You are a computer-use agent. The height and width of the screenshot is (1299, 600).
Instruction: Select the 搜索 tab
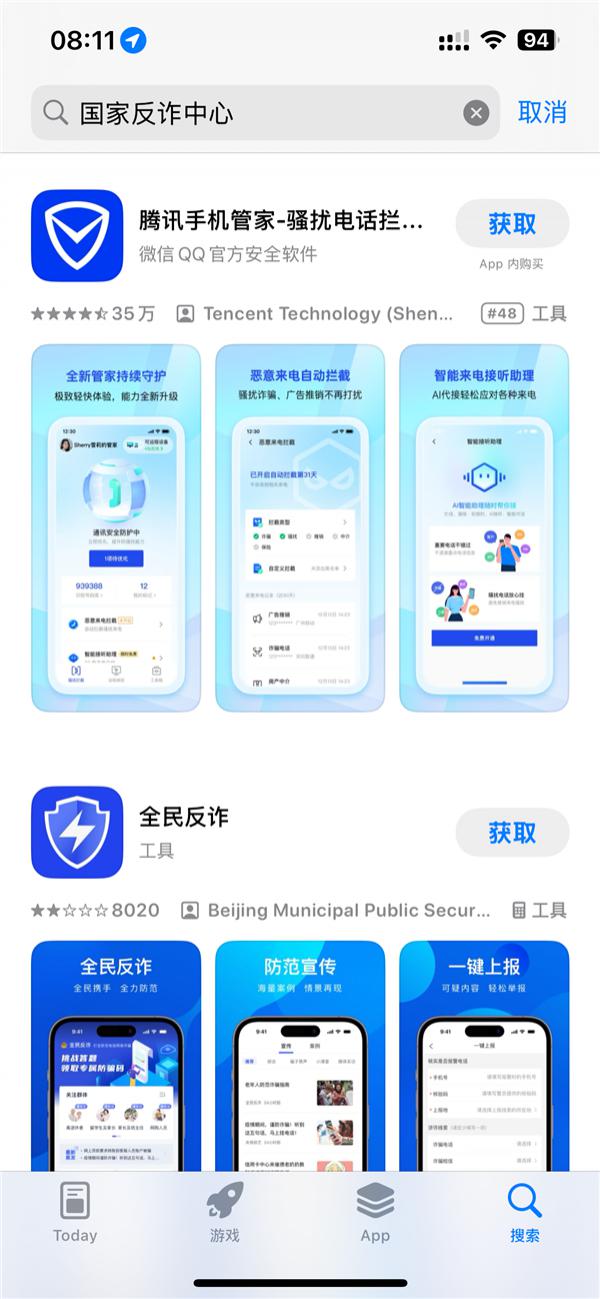point(525,1212)
